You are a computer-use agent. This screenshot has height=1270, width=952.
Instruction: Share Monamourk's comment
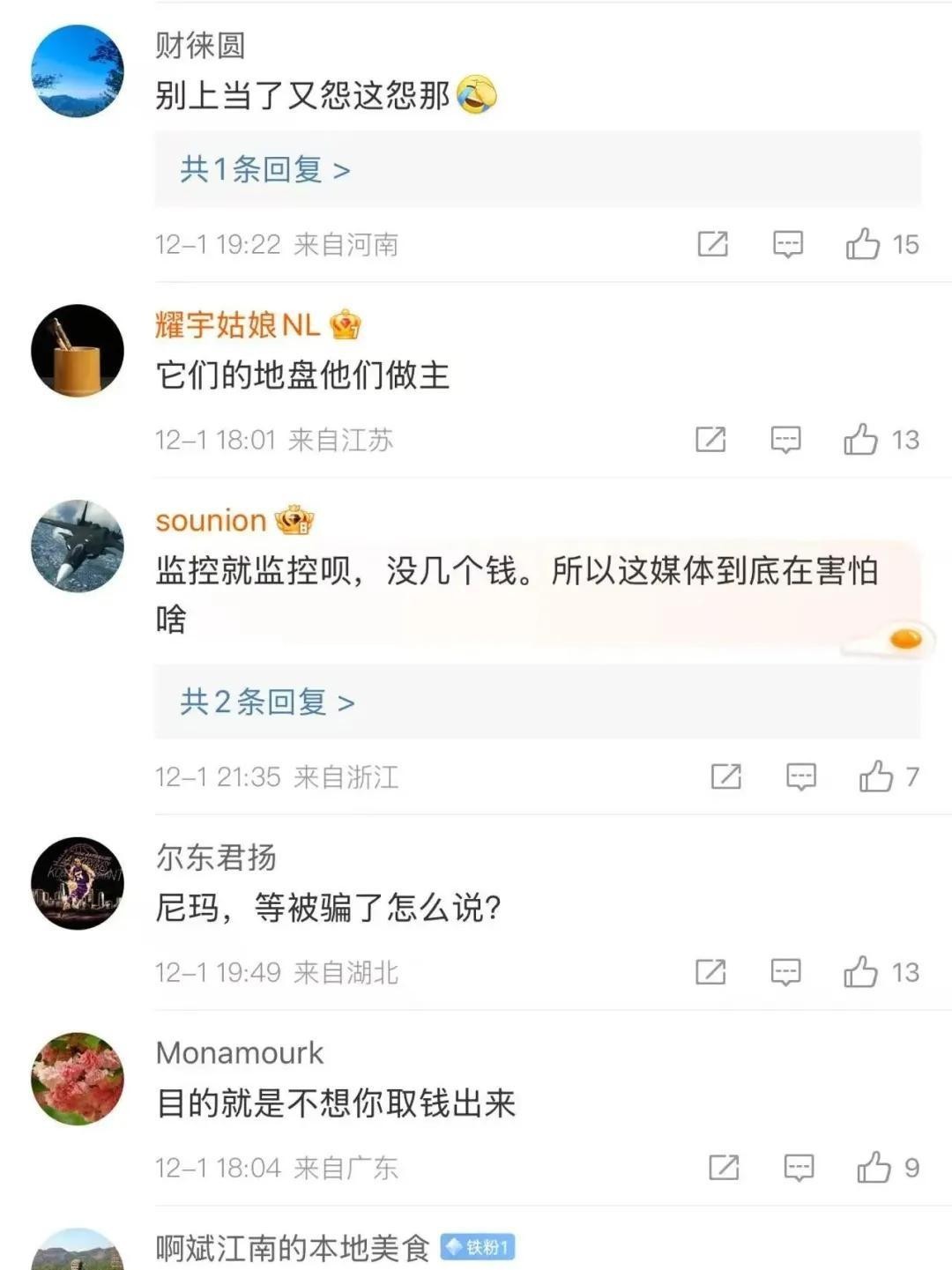click(723, 1168)
